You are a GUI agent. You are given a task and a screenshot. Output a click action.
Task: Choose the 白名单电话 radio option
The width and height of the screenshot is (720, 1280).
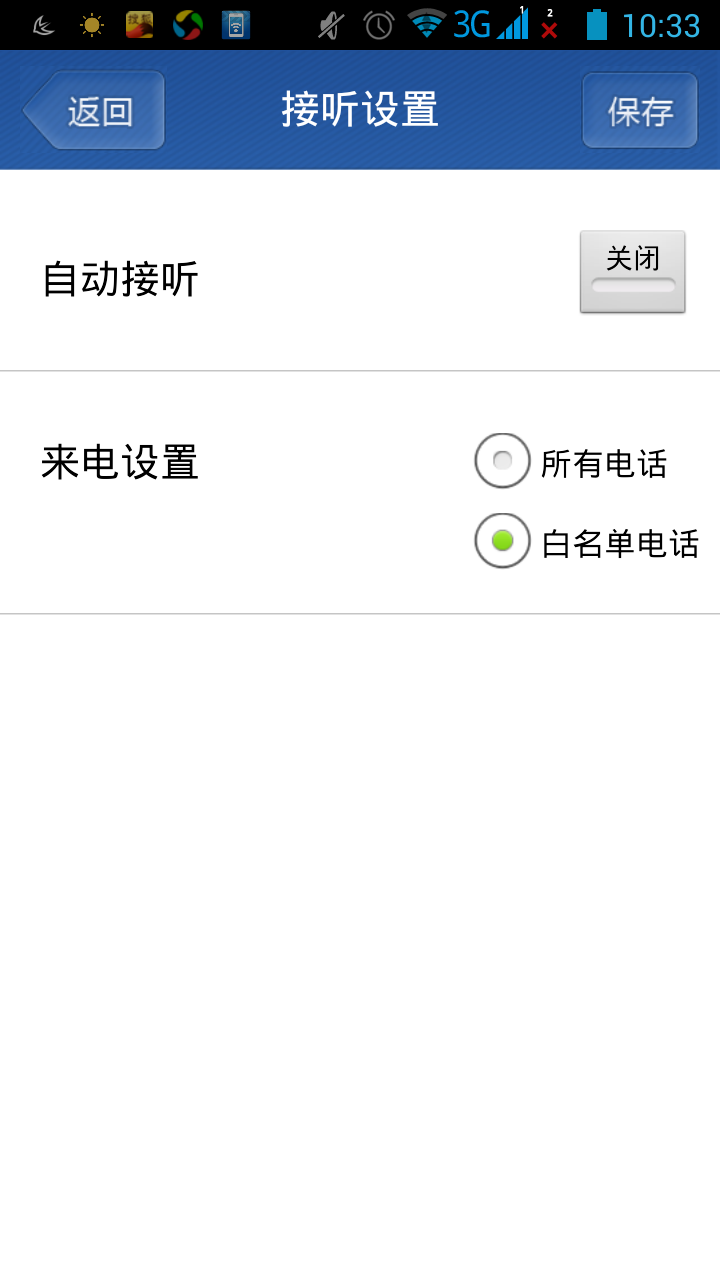[x=586, y=541]
